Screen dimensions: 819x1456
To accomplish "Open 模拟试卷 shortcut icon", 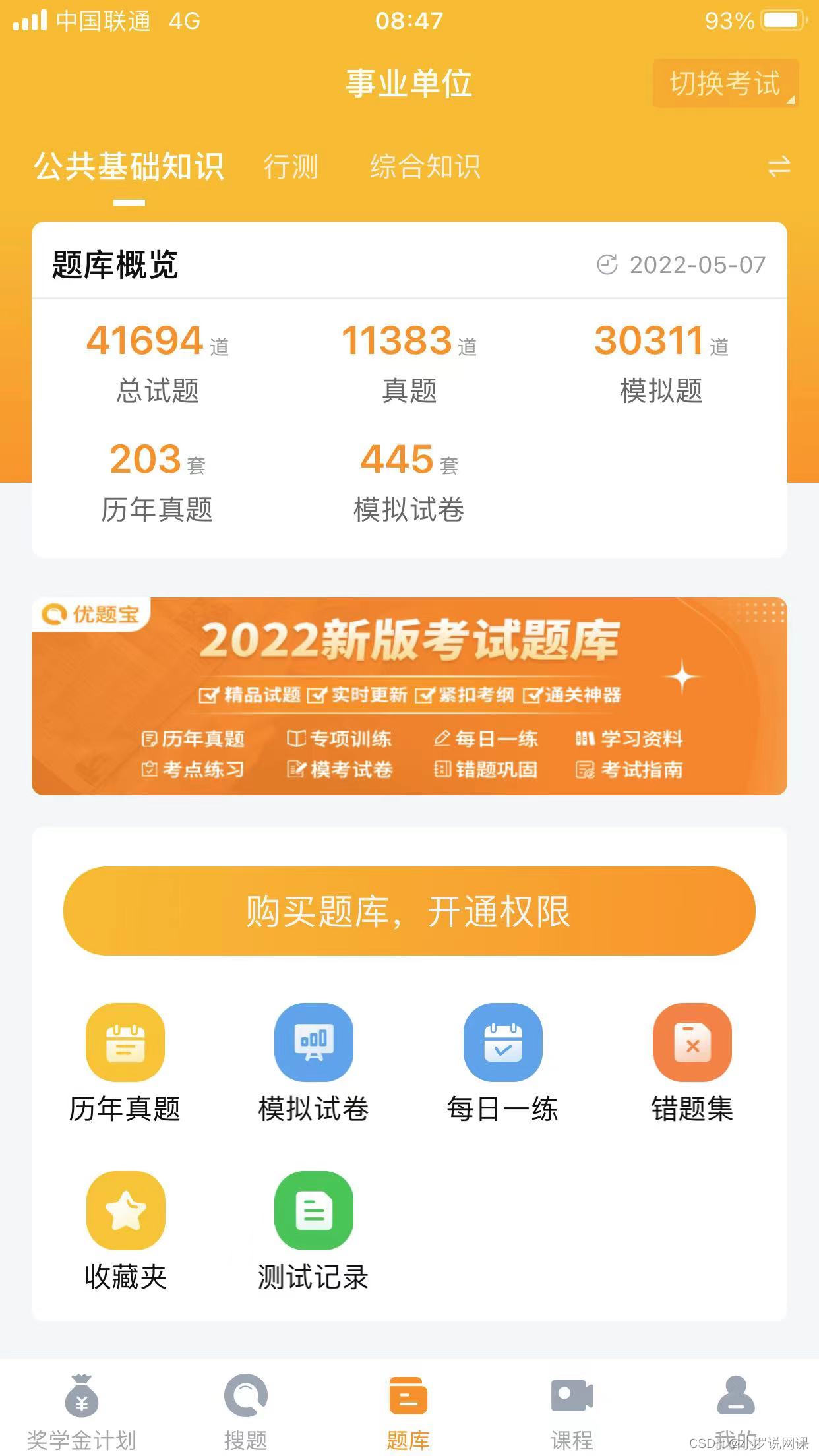I will pos(314,1042).
